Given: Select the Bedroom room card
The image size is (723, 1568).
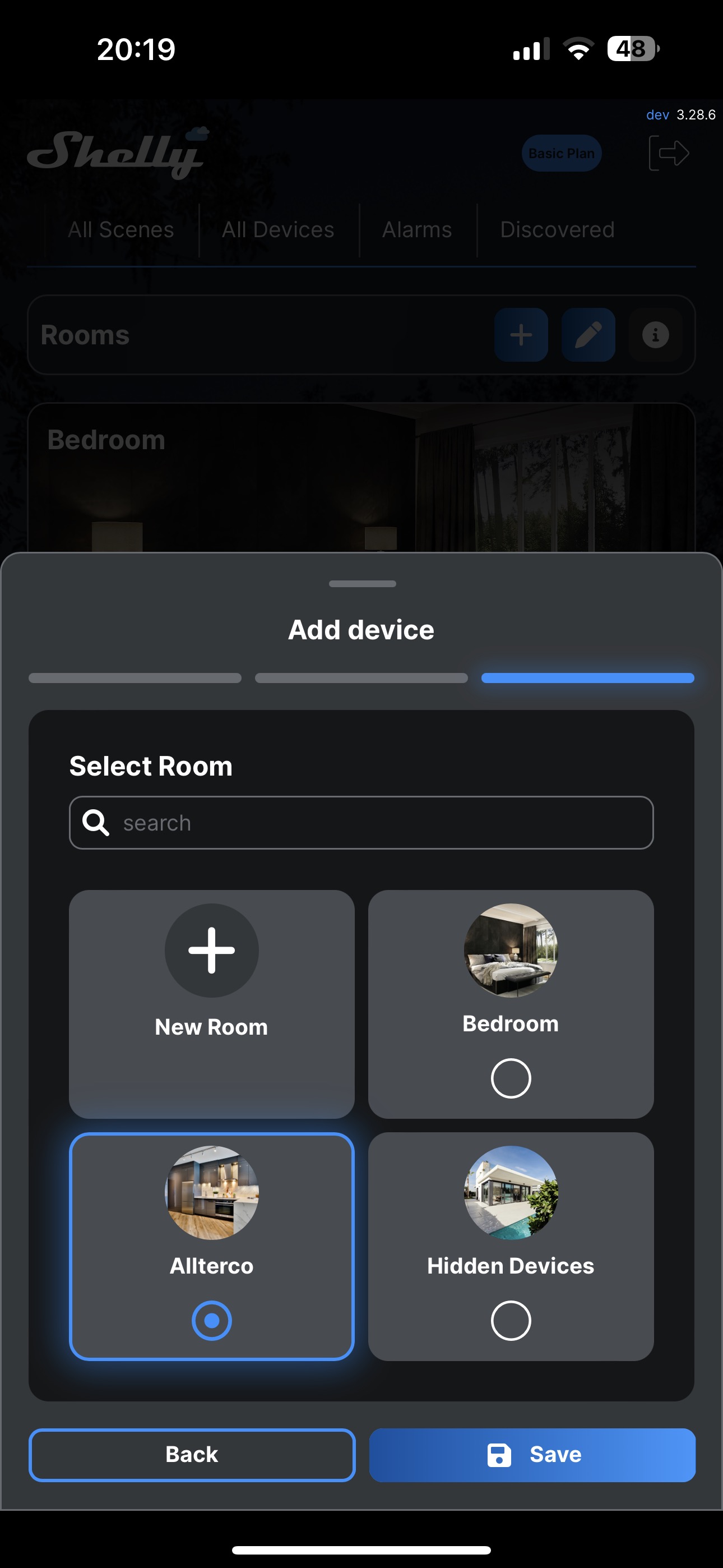Looking at the screenshot, I should pos(511,1003).
